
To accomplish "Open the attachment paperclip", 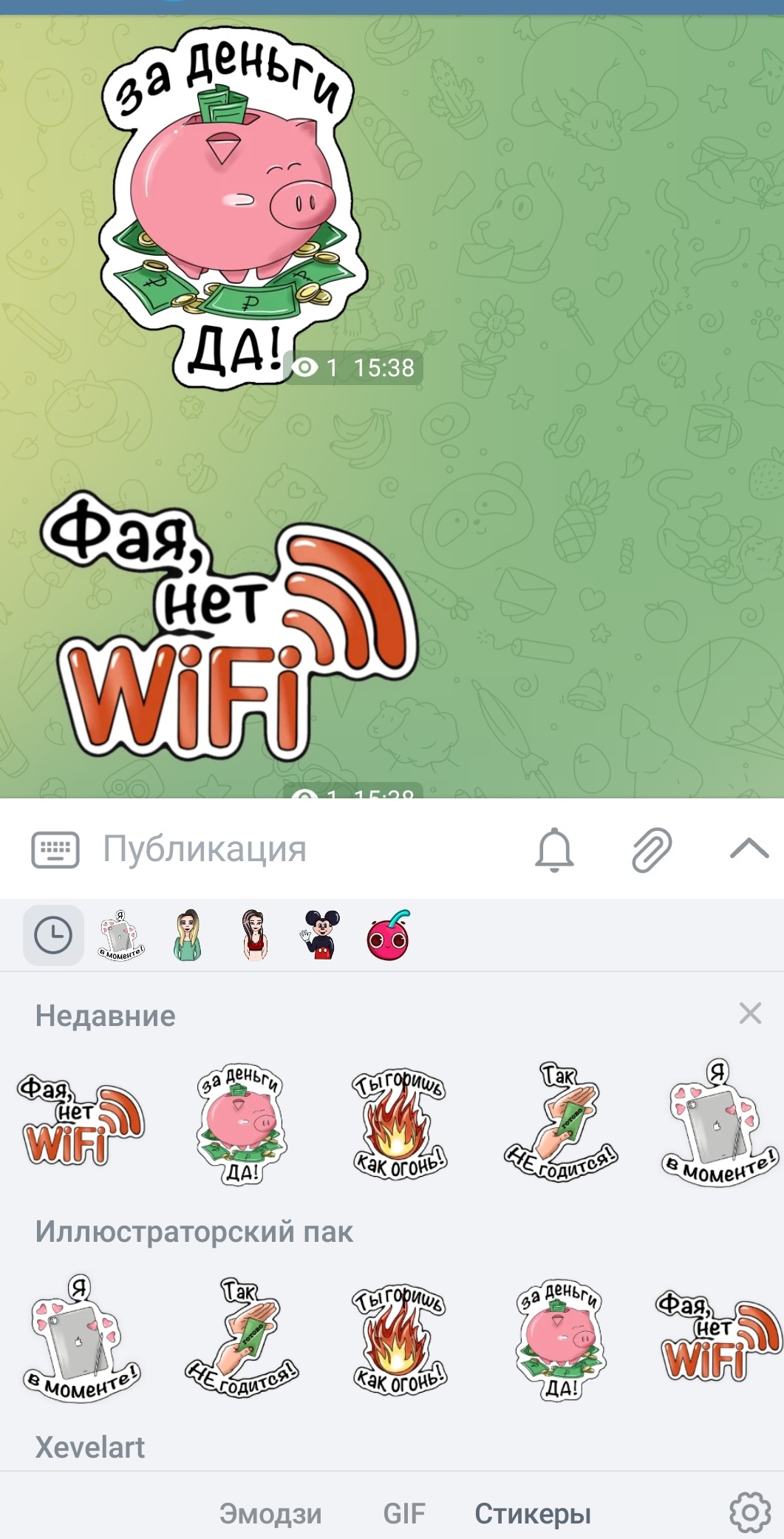I will [652, 849].
